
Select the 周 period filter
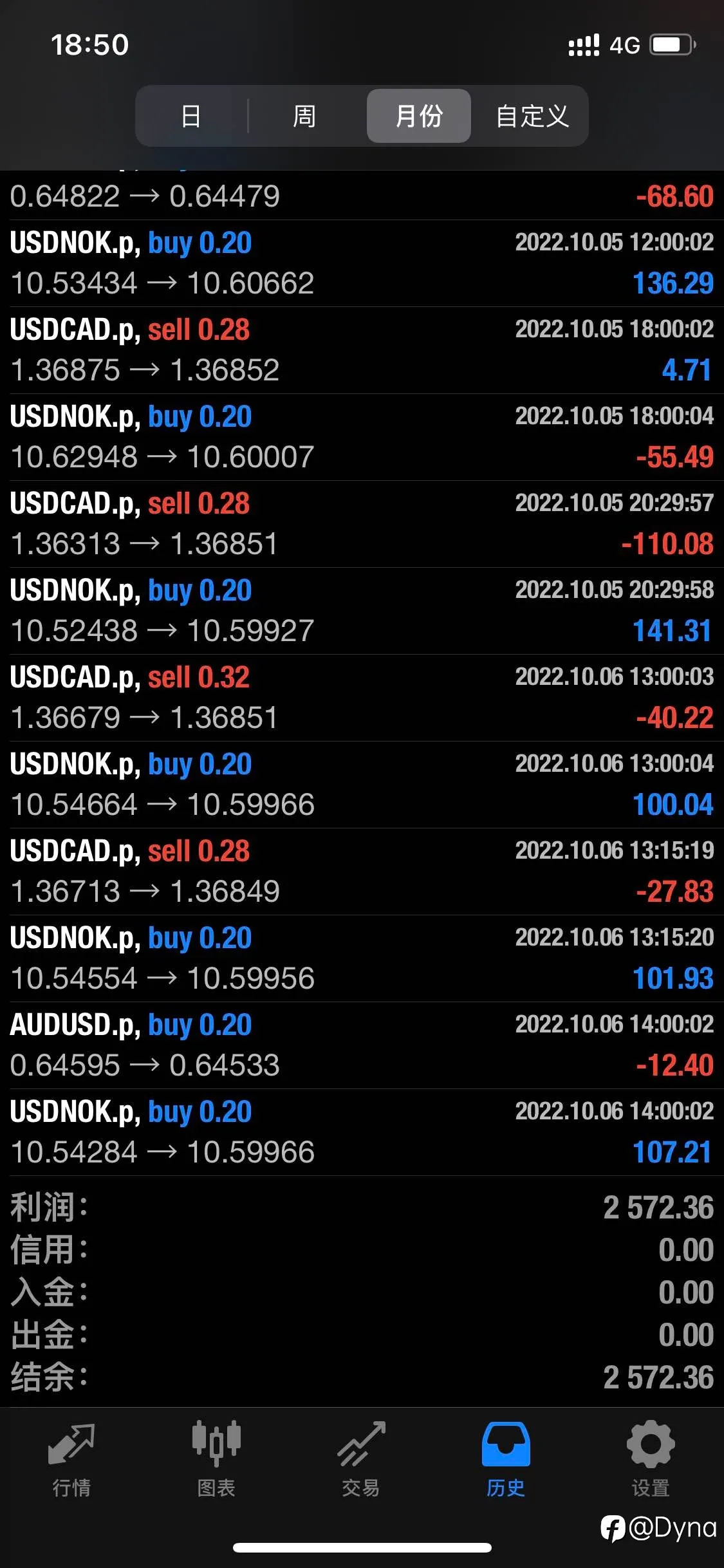(304, 116)
